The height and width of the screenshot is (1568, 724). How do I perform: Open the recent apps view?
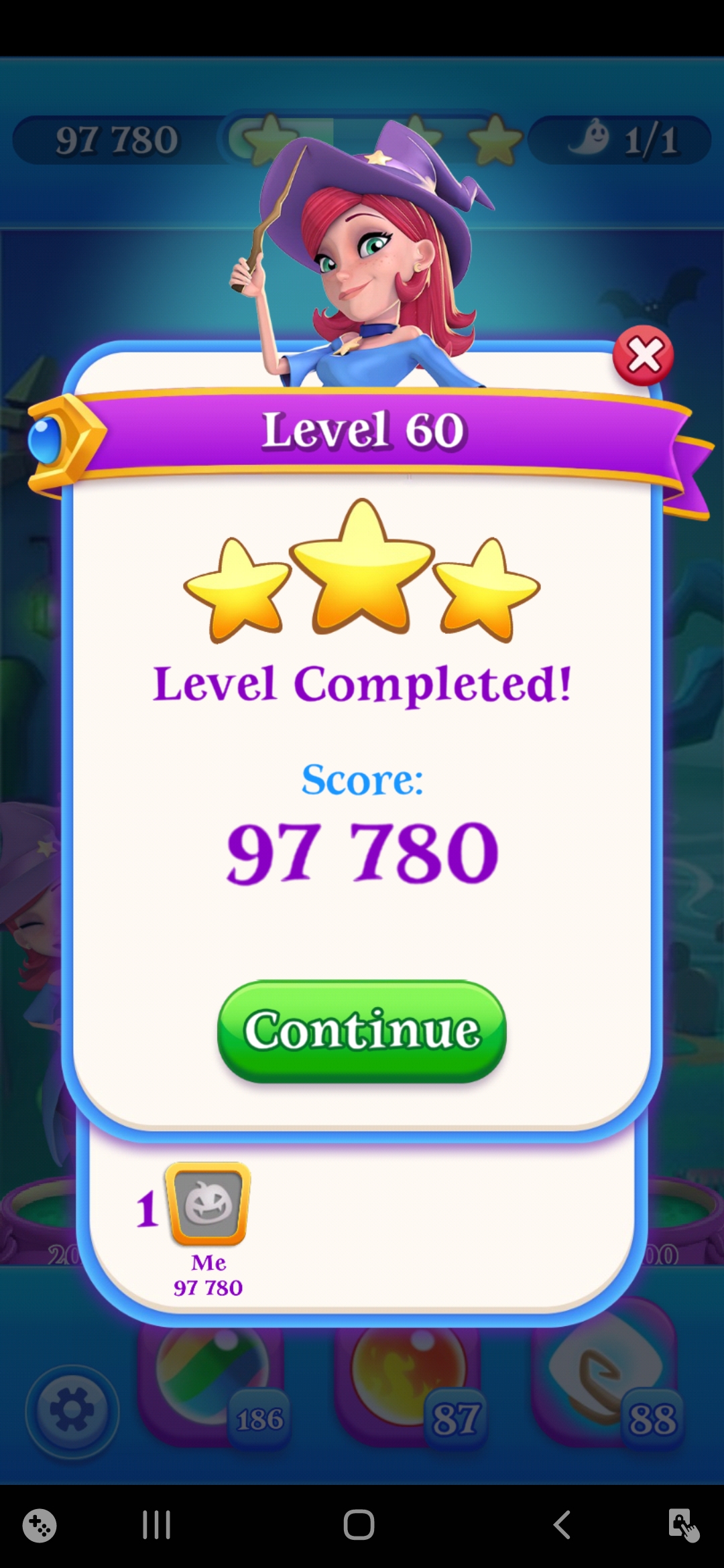(157, 1525)
